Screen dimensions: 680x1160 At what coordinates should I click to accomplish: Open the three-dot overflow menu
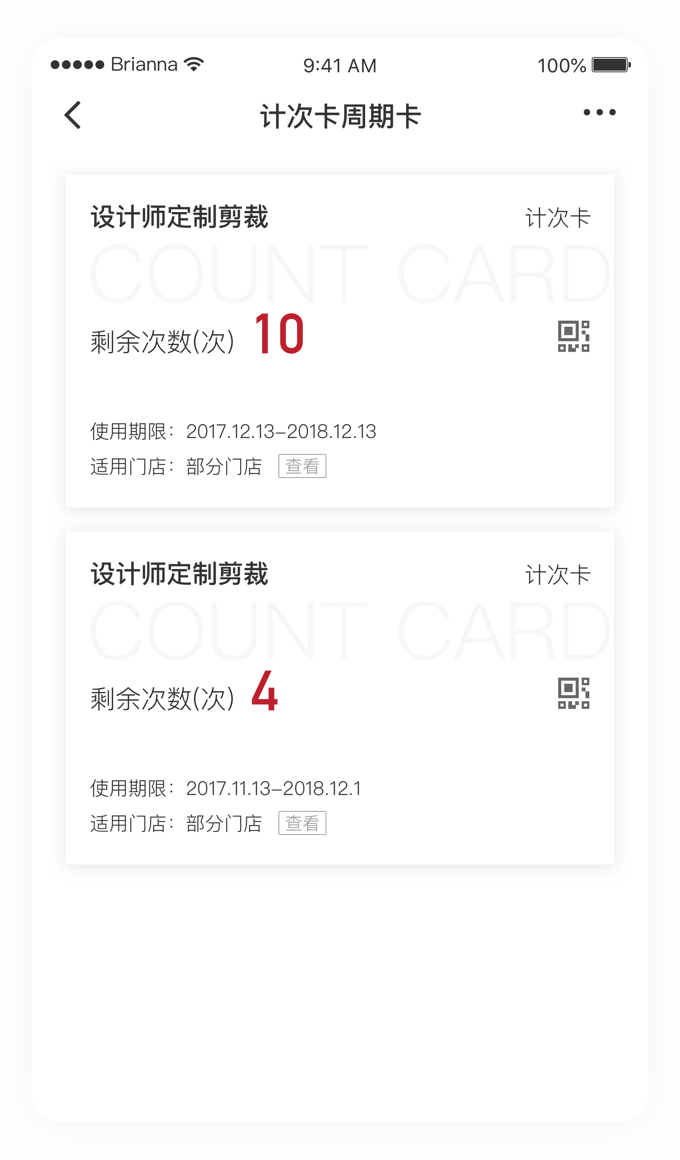tap(599, 113)
